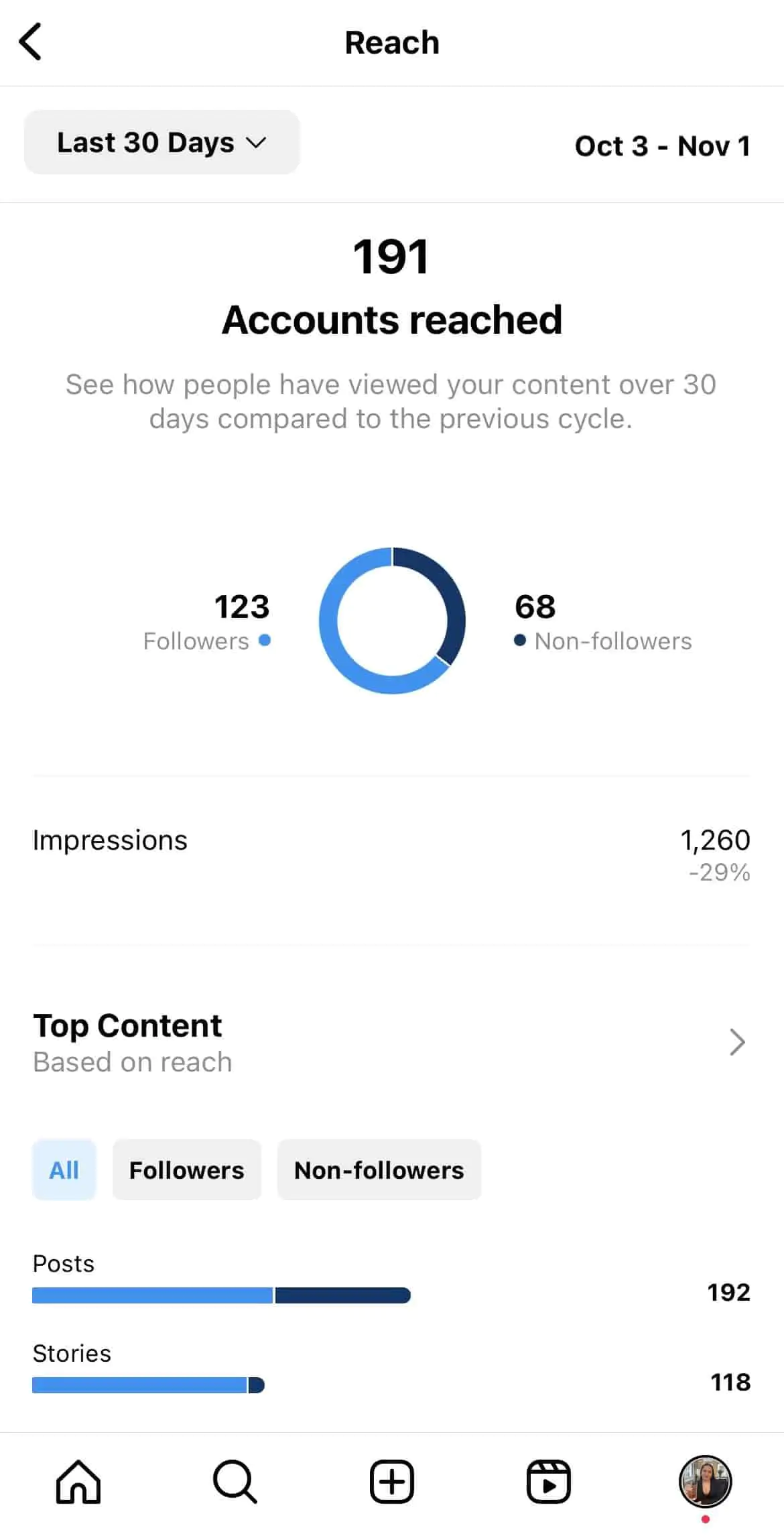Screen dimensions: 784x1538
Task: Go back using the back arrow
Action: tap(31, 42)
